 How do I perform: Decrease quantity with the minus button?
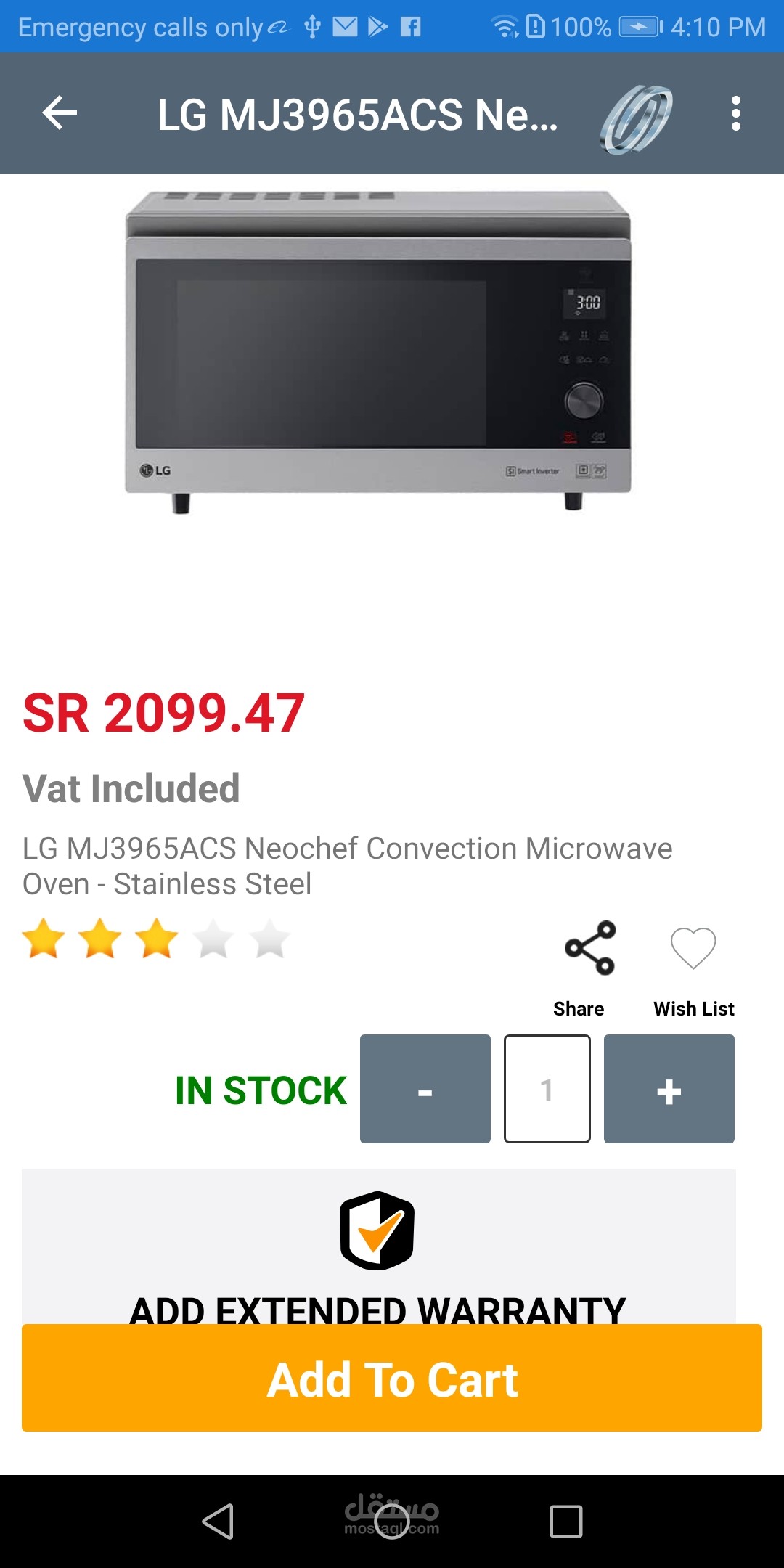(425, 1089)
